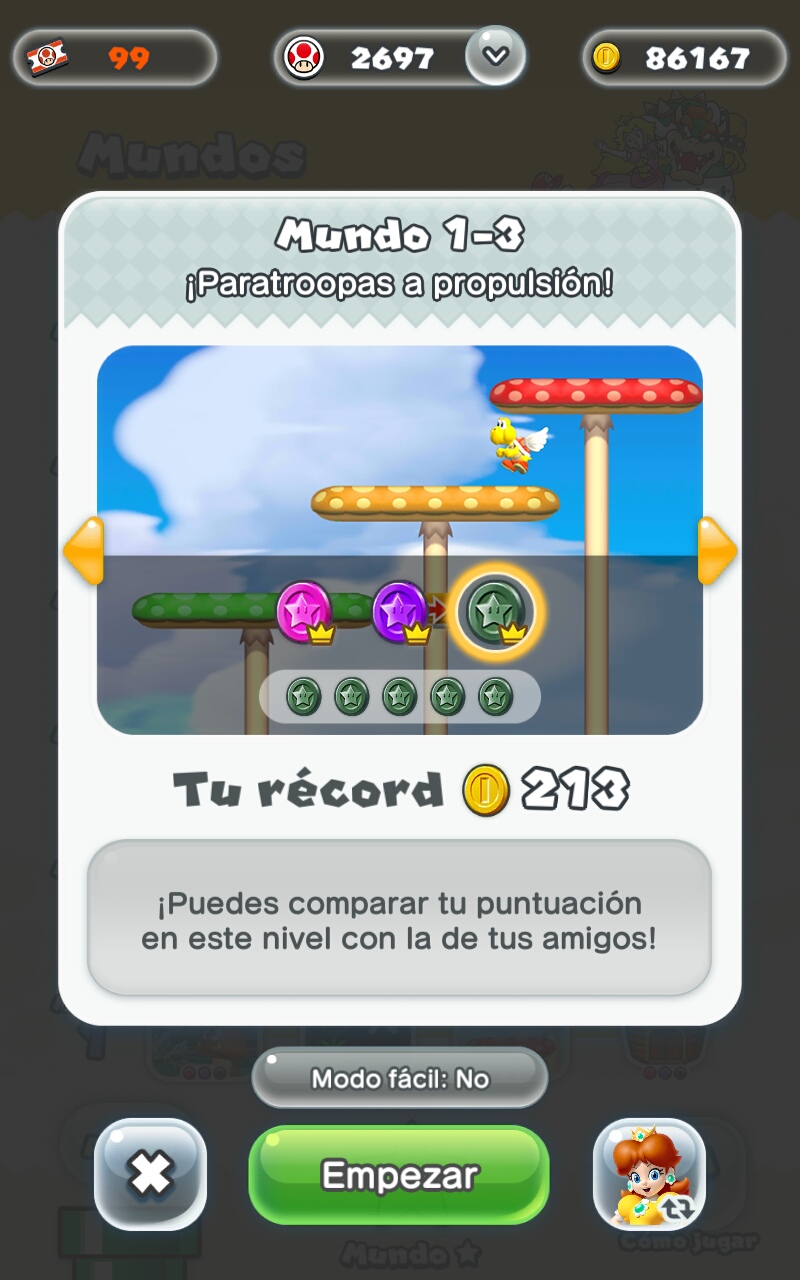The width and height of the screenshot is (800, 1280).
Task: Close the Mundo 1-3 dialog
Action: coord(150,1174)
